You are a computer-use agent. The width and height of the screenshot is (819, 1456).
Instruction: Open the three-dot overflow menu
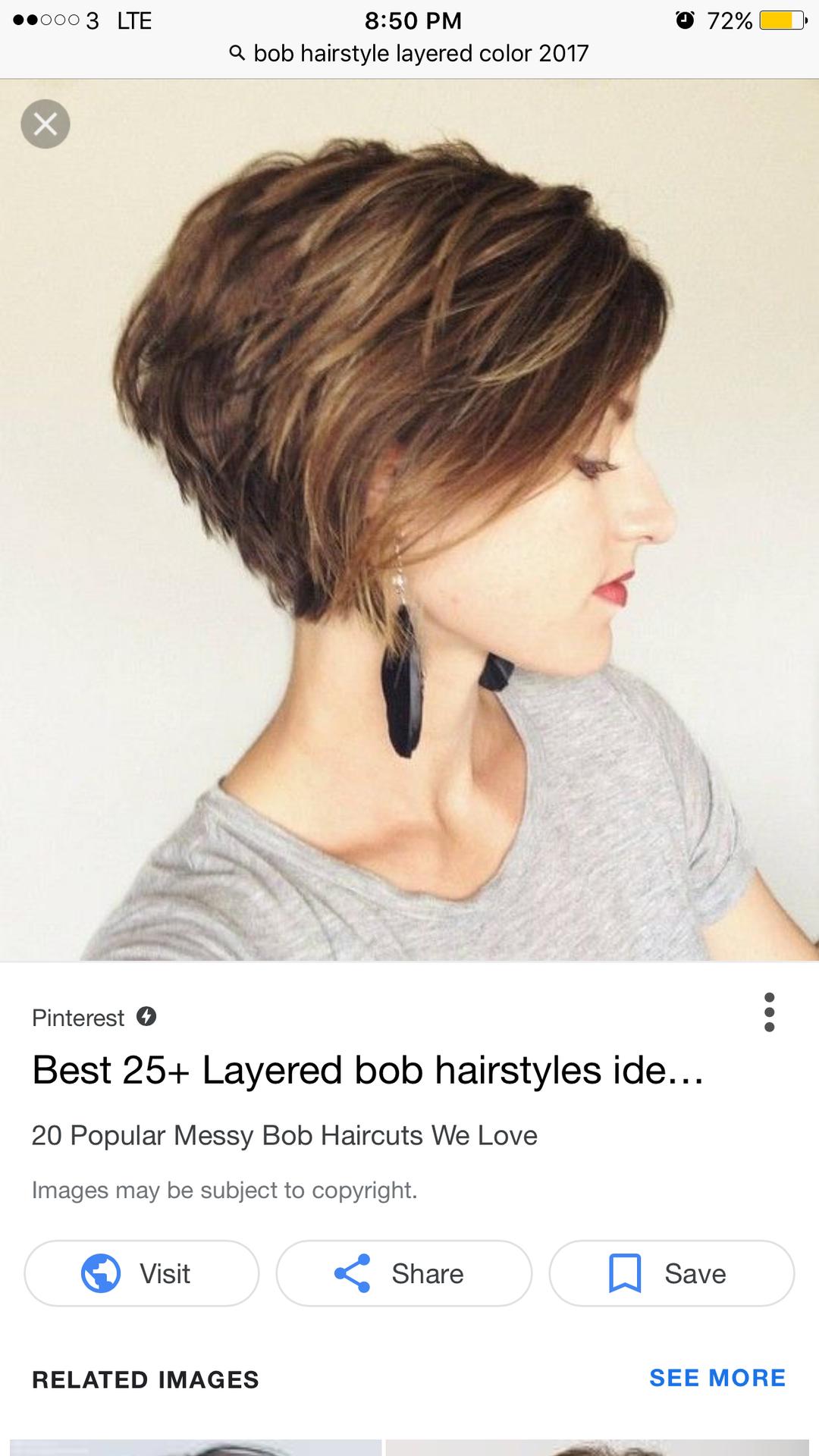click(769, 1012)
